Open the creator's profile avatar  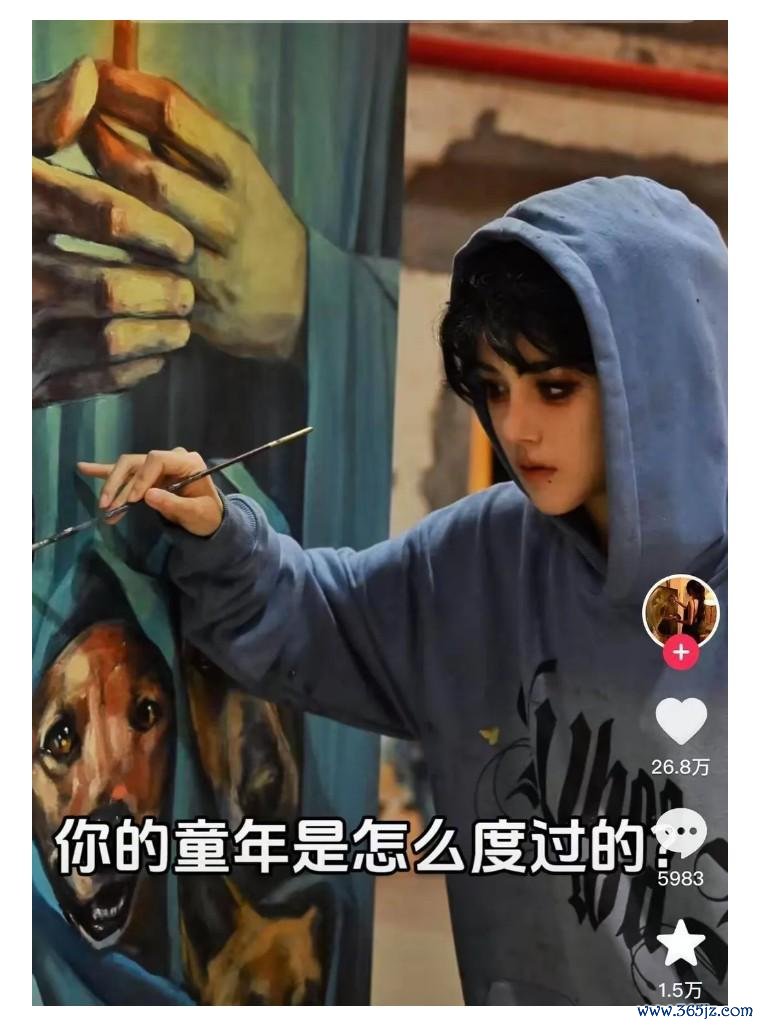(680, 609)
